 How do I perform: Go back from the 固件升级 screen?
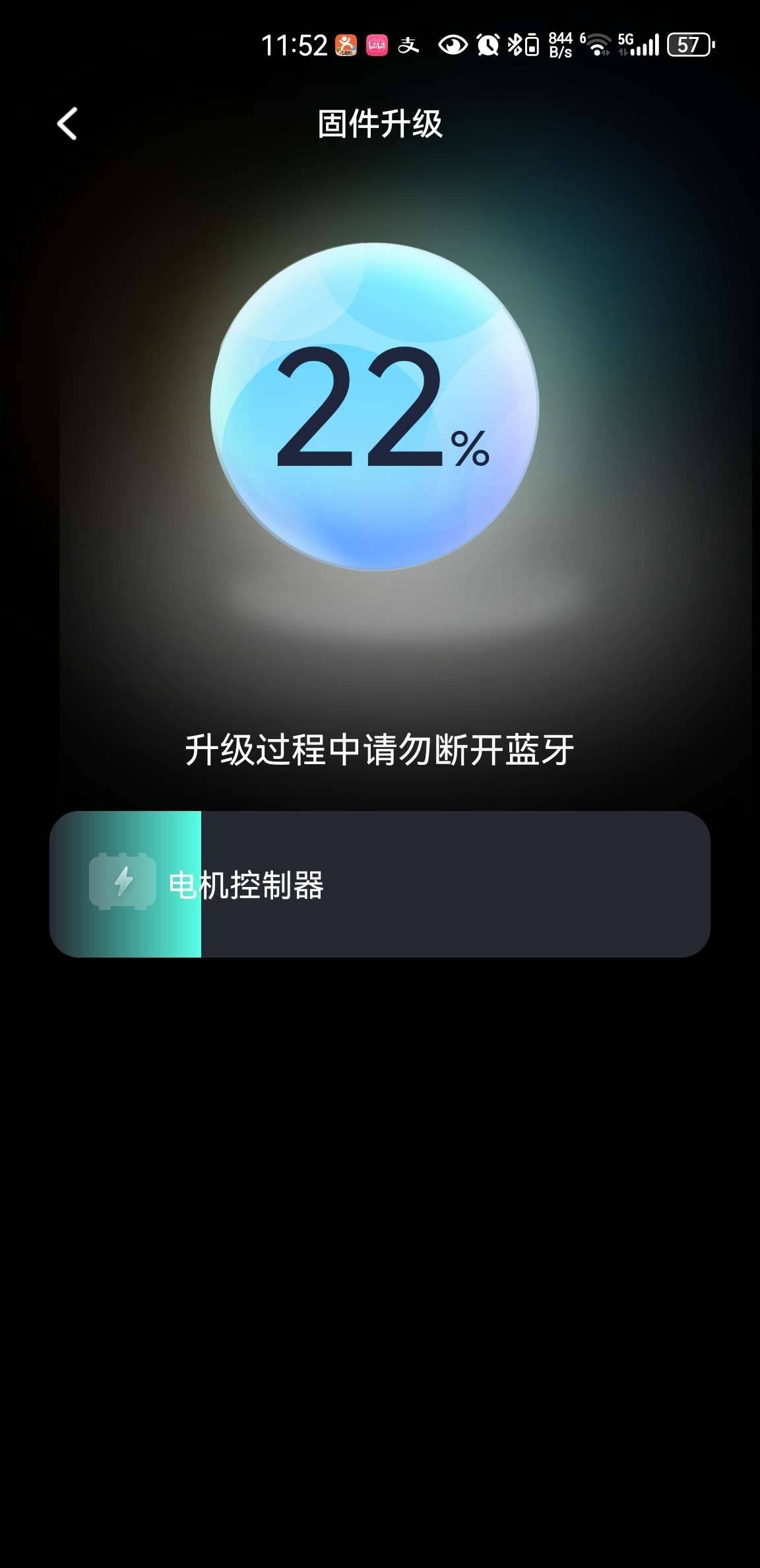[x=67, y=124]
